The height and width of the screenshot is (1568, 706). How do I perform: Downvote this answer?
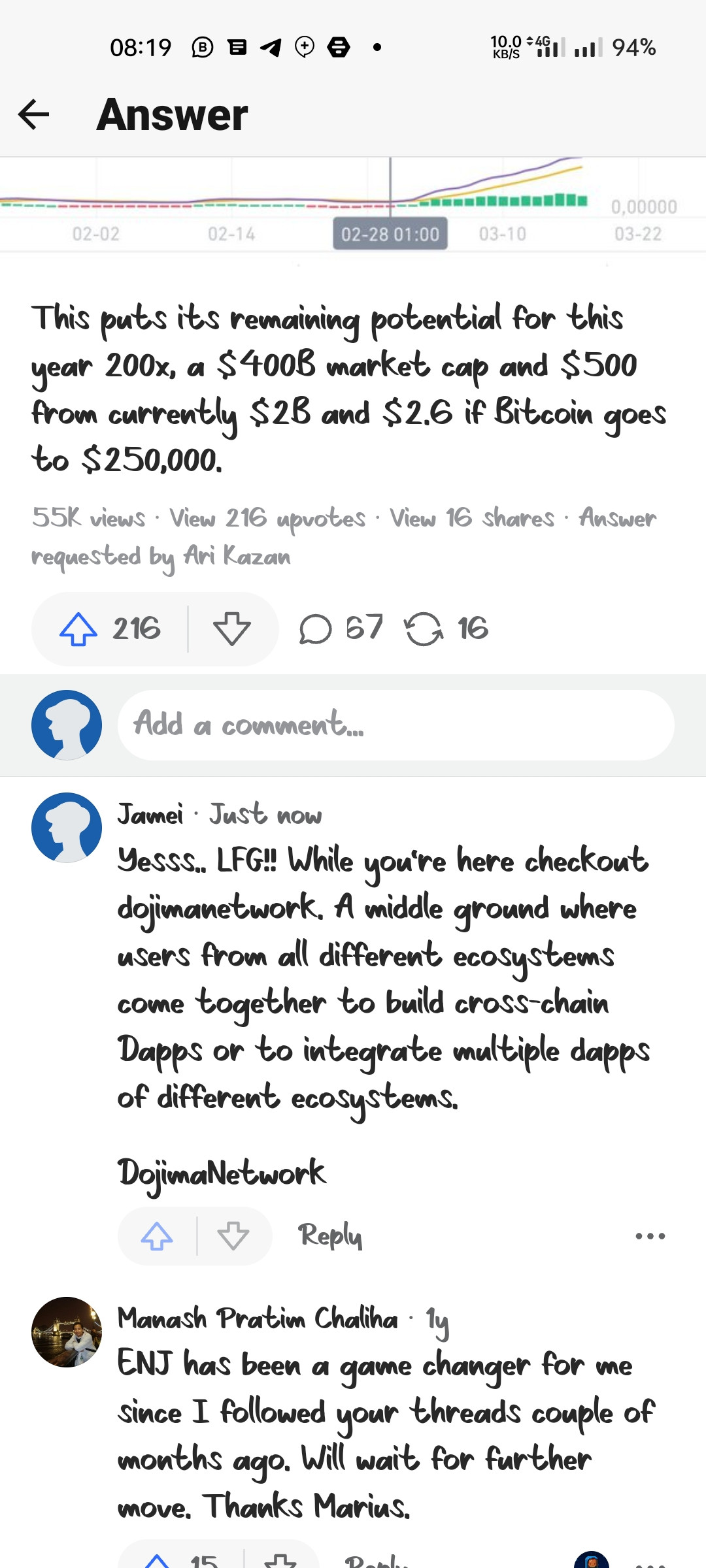point(232,629)
